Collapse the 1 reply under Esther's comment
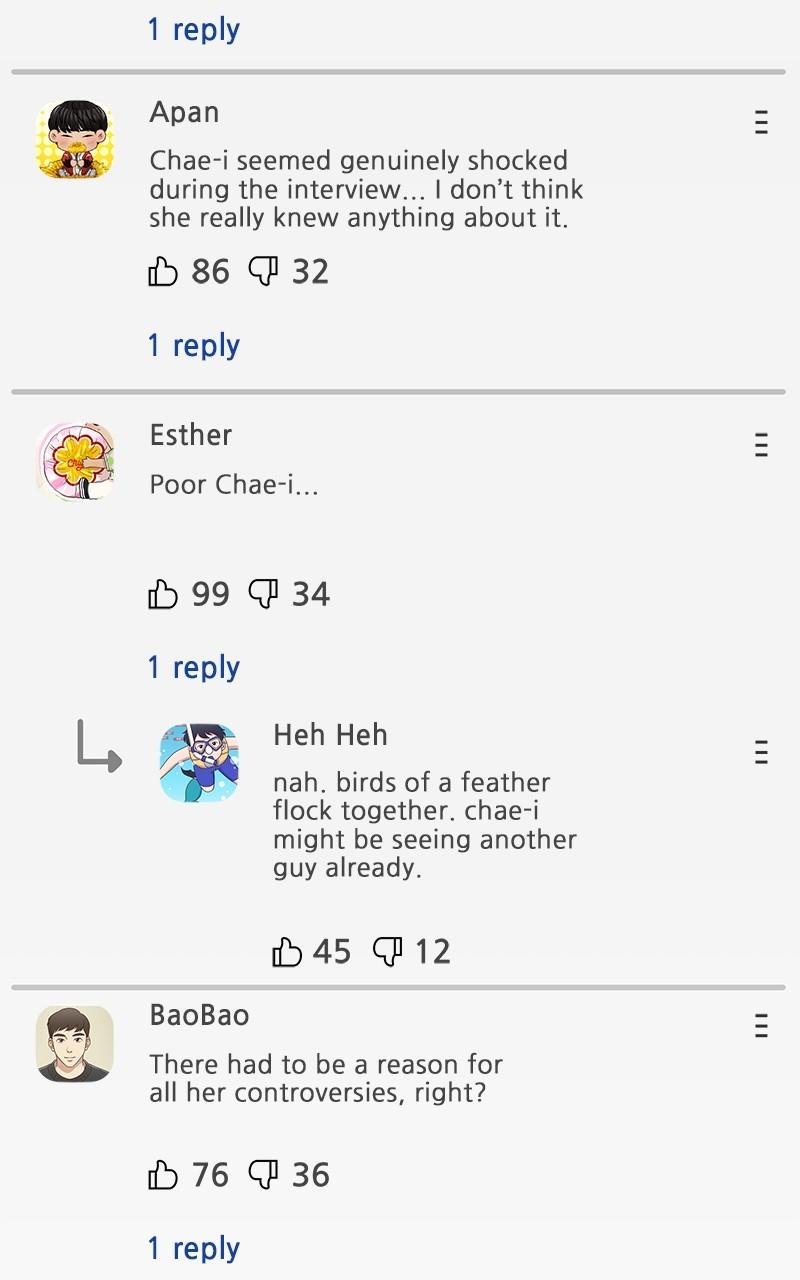Image resolution: width=800 pixels, height=1280 pixels. (194, 667)
